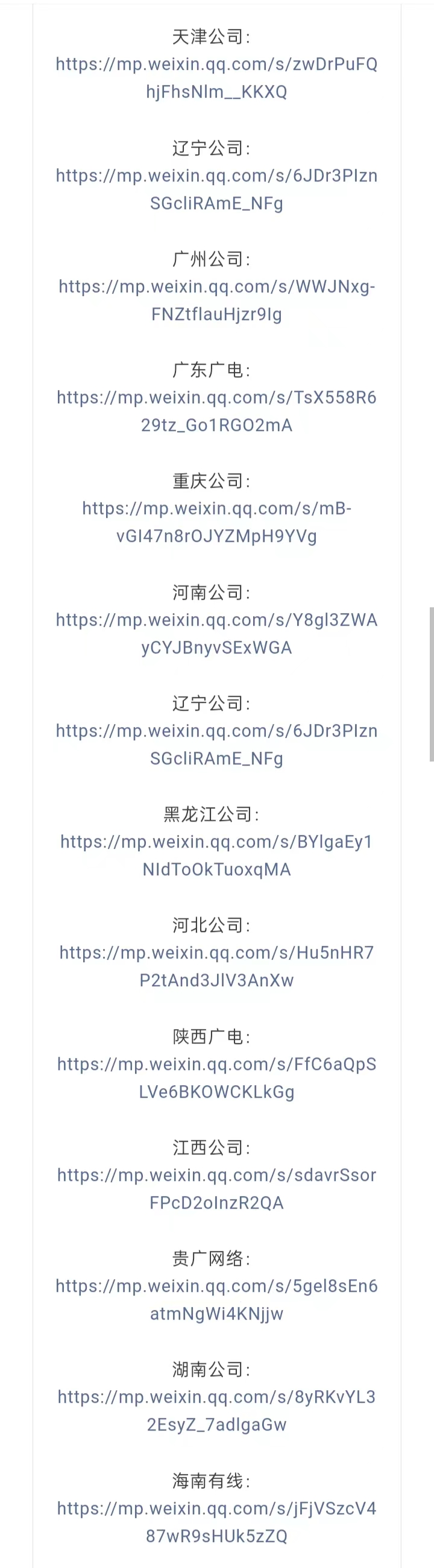Tap the 河北公司 link
This screenshot has width=434, height=1568.
[216, 953]
